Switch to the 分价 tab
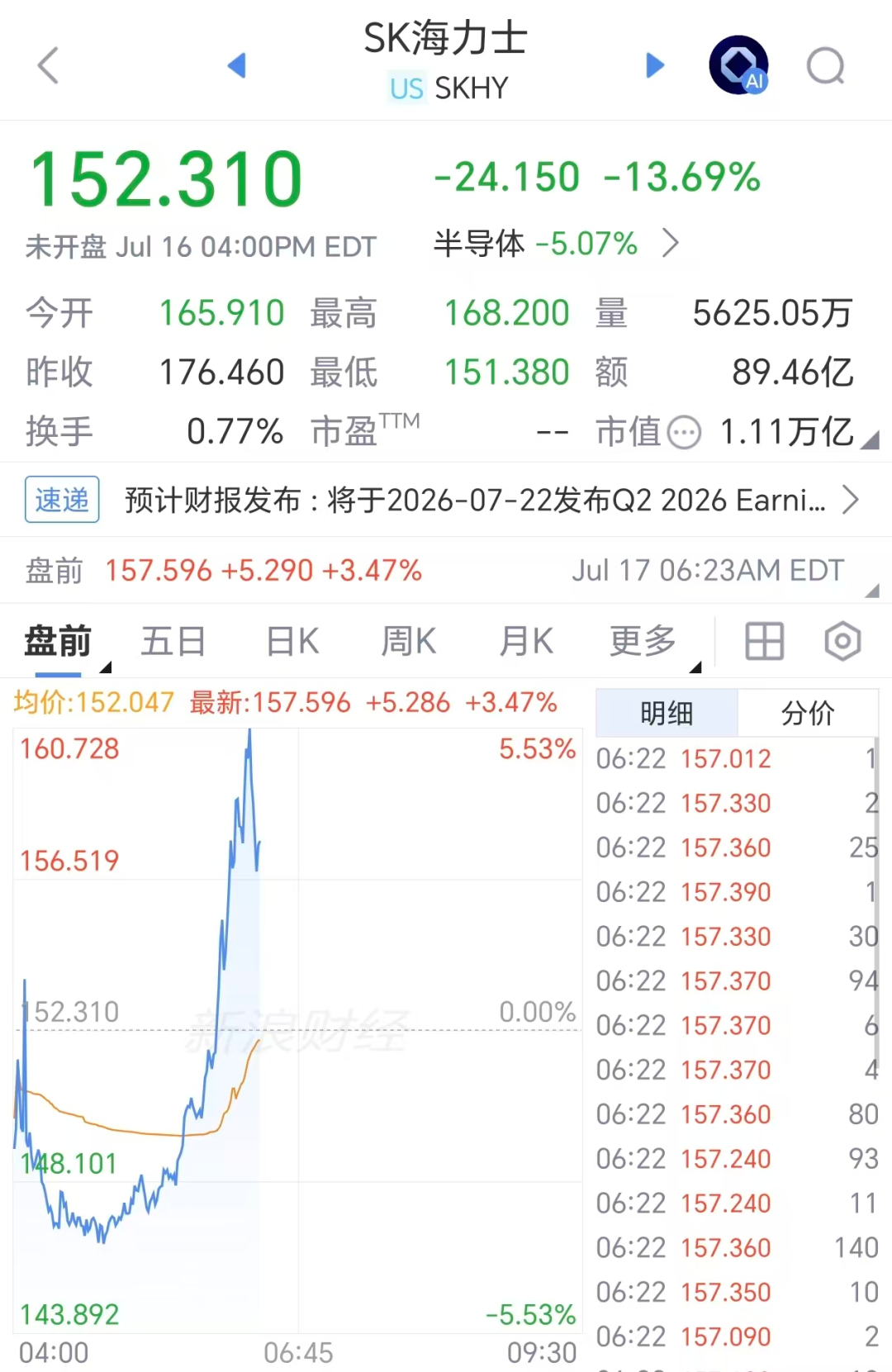Image resolution: width=892 pixels, height=1372 pixels. point(808,713)
